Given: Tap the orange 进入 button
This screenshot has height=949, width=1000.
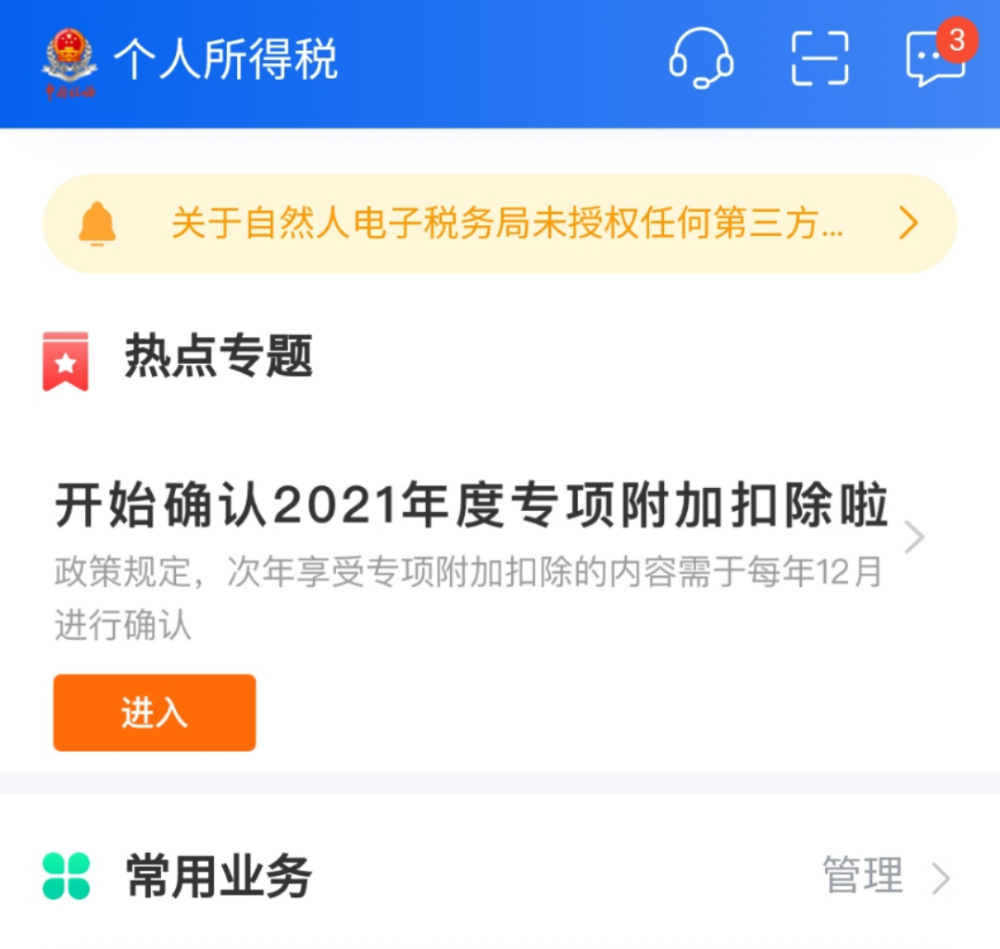Looking at the screenshot, I should pyautogui.click(x=154, y=713).
